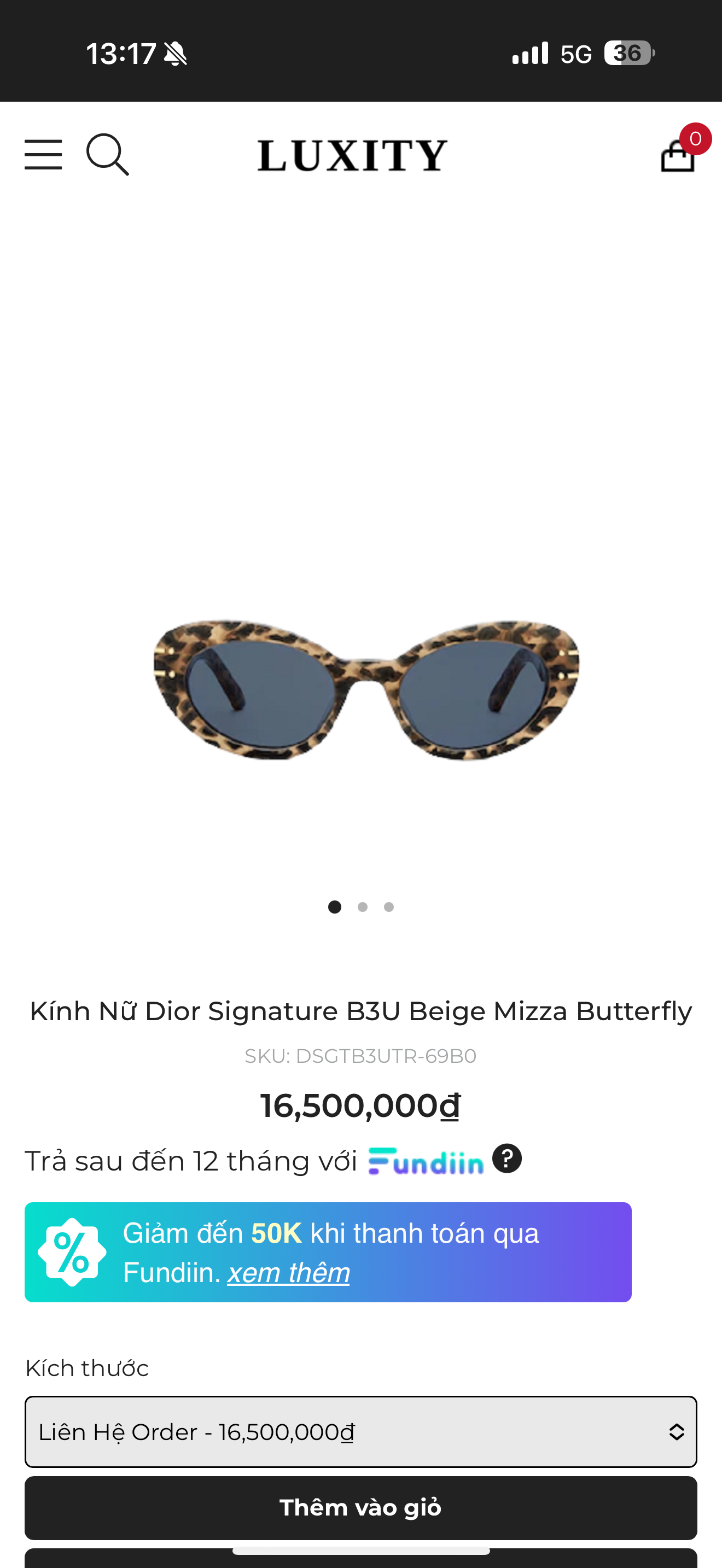722x1568 pixels.
Task: Add the sunglasses with Thêm vào giỏ
Action: tap(360, 1508)
